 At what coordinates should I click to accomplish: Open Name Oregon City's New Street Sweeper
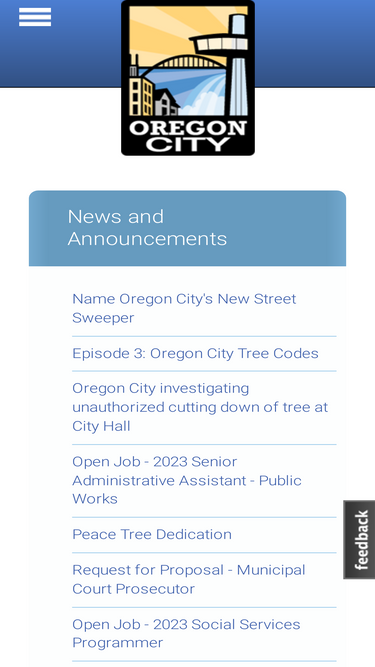coord(184,308)
